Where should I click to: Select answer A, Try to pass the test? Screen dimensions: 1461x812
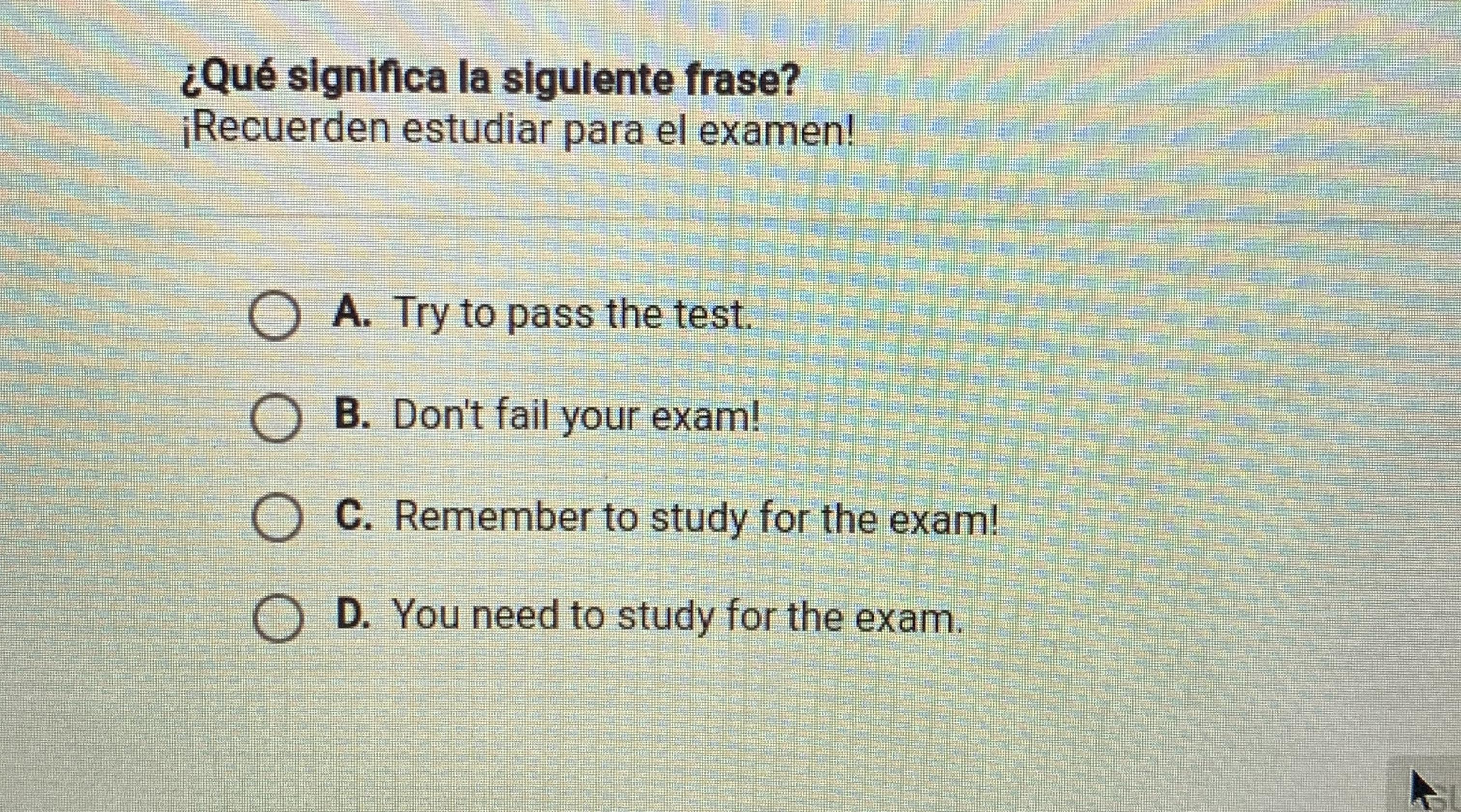pos(274,316)
